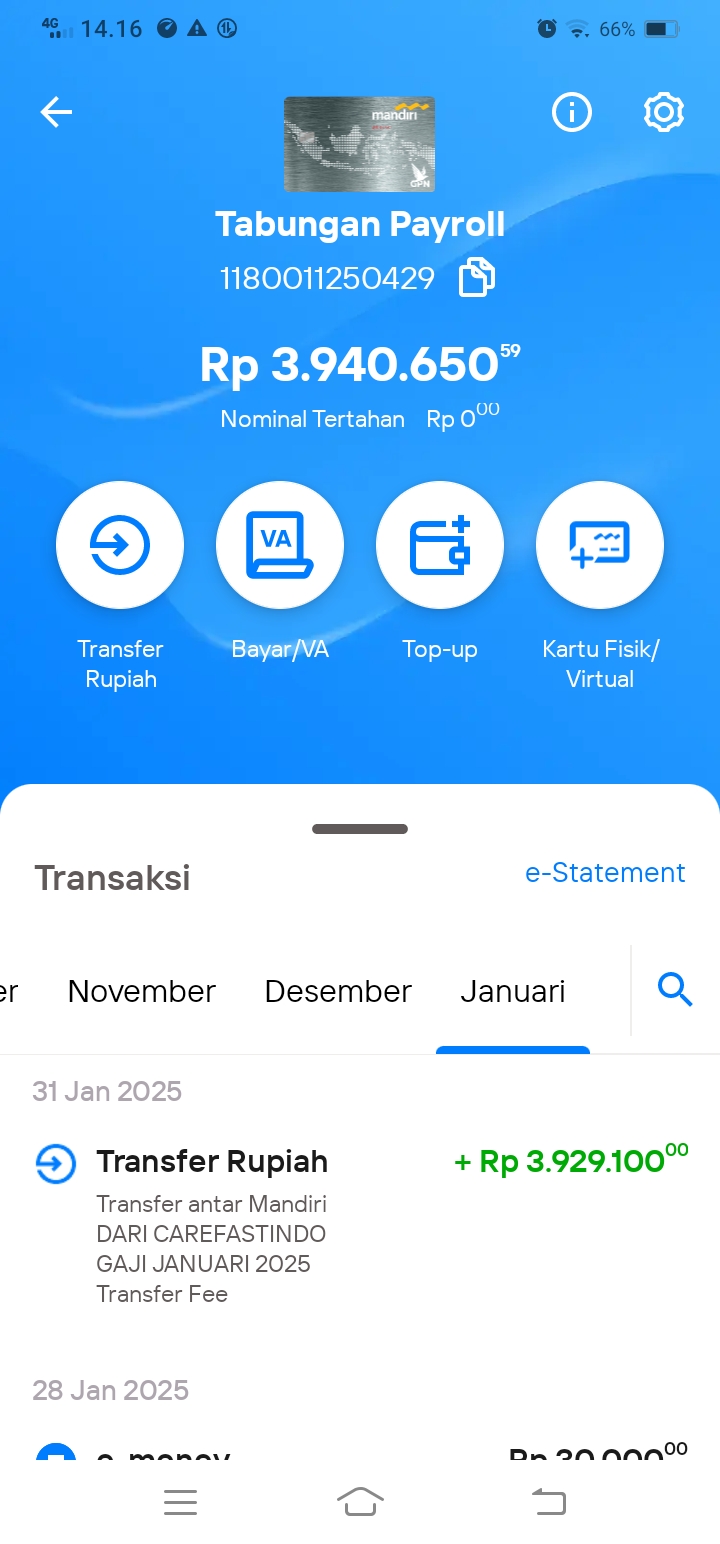Open the e-Statement link
Image resolution: width=720 pixels, height=1544 pixels.
[x=605, y=873]
